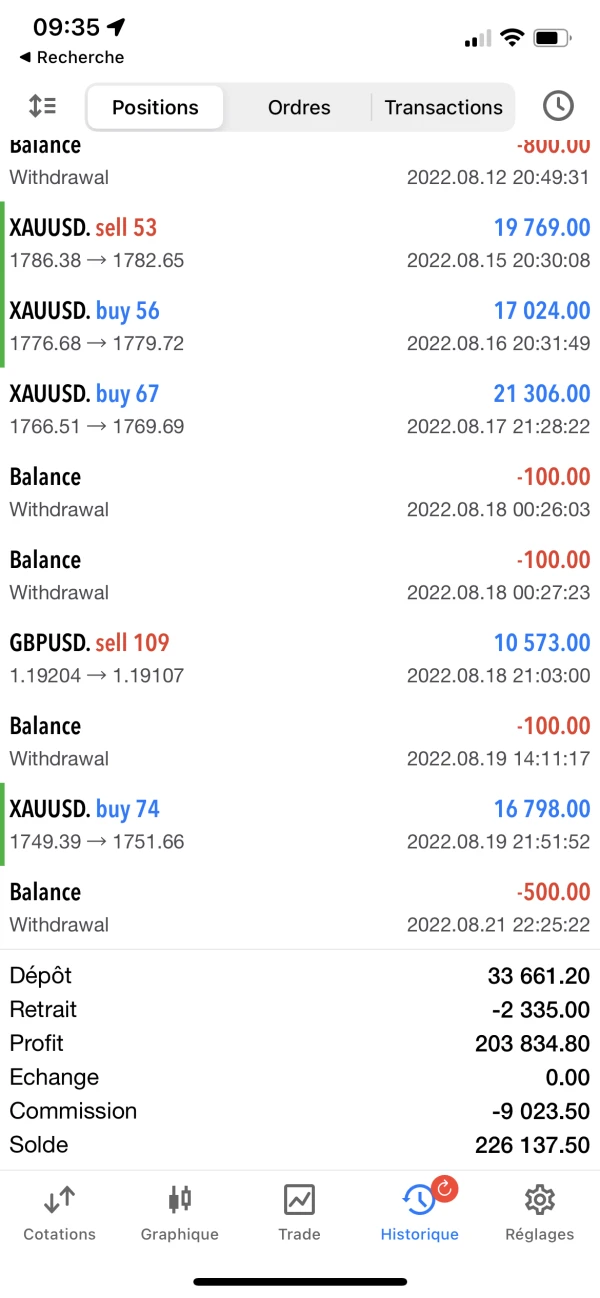Switch to the Transactions segment

[x=443, y=107]
